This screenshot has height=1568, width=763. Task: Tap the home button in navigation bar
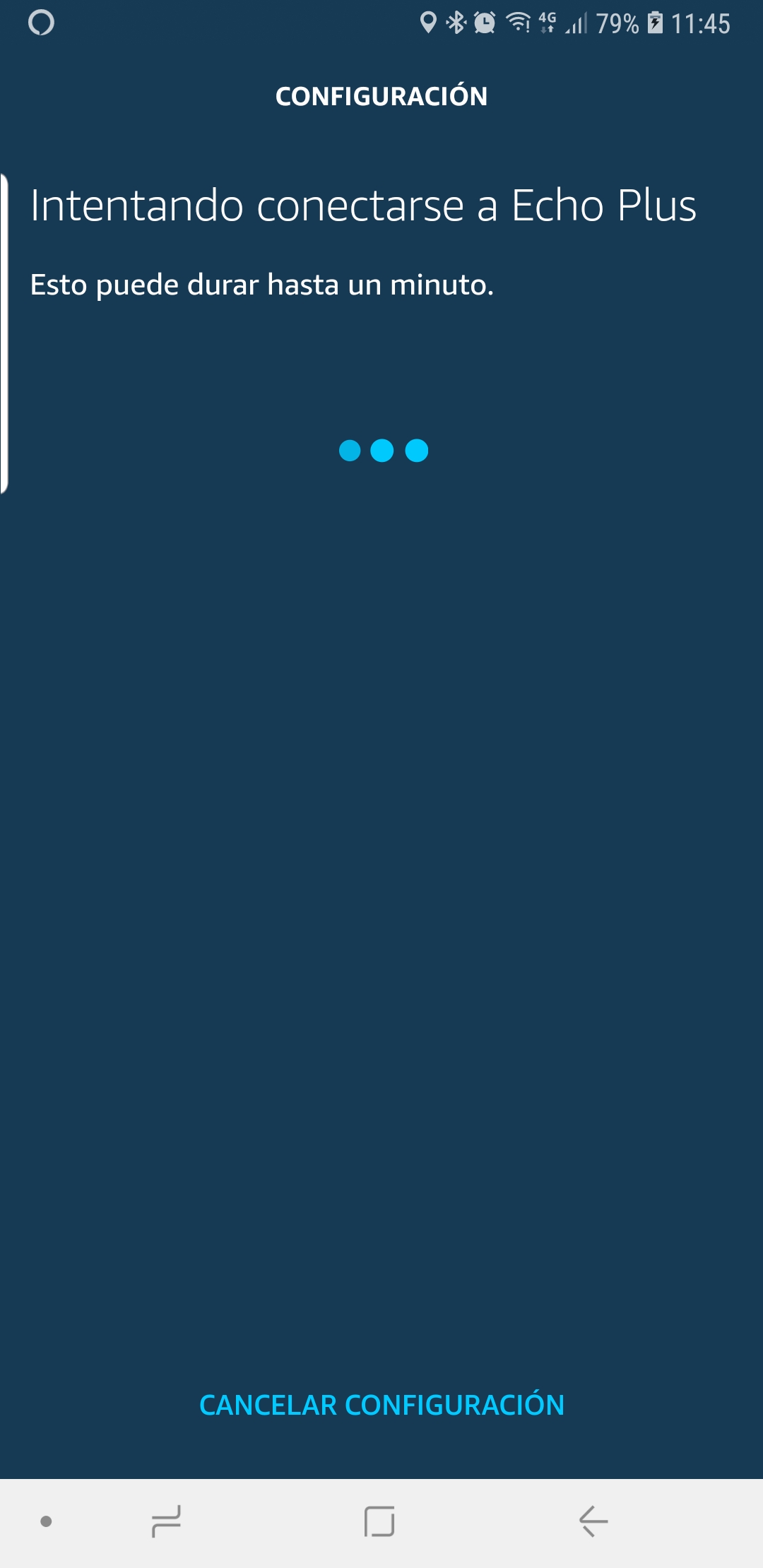pos(379,1521)
